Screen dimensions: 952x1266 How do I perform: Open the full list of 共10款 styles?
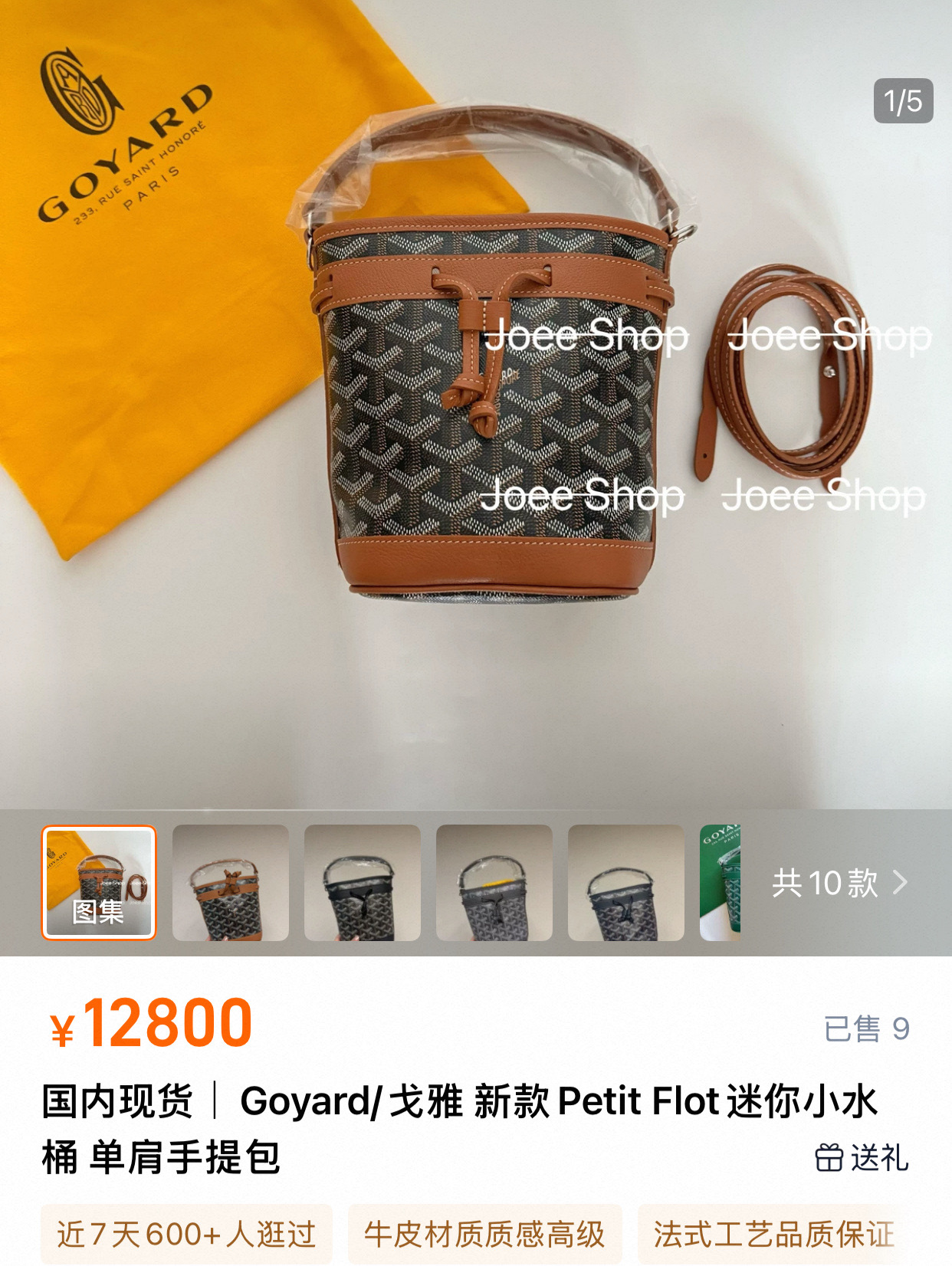pyautogui.click(x=839, y=883)
